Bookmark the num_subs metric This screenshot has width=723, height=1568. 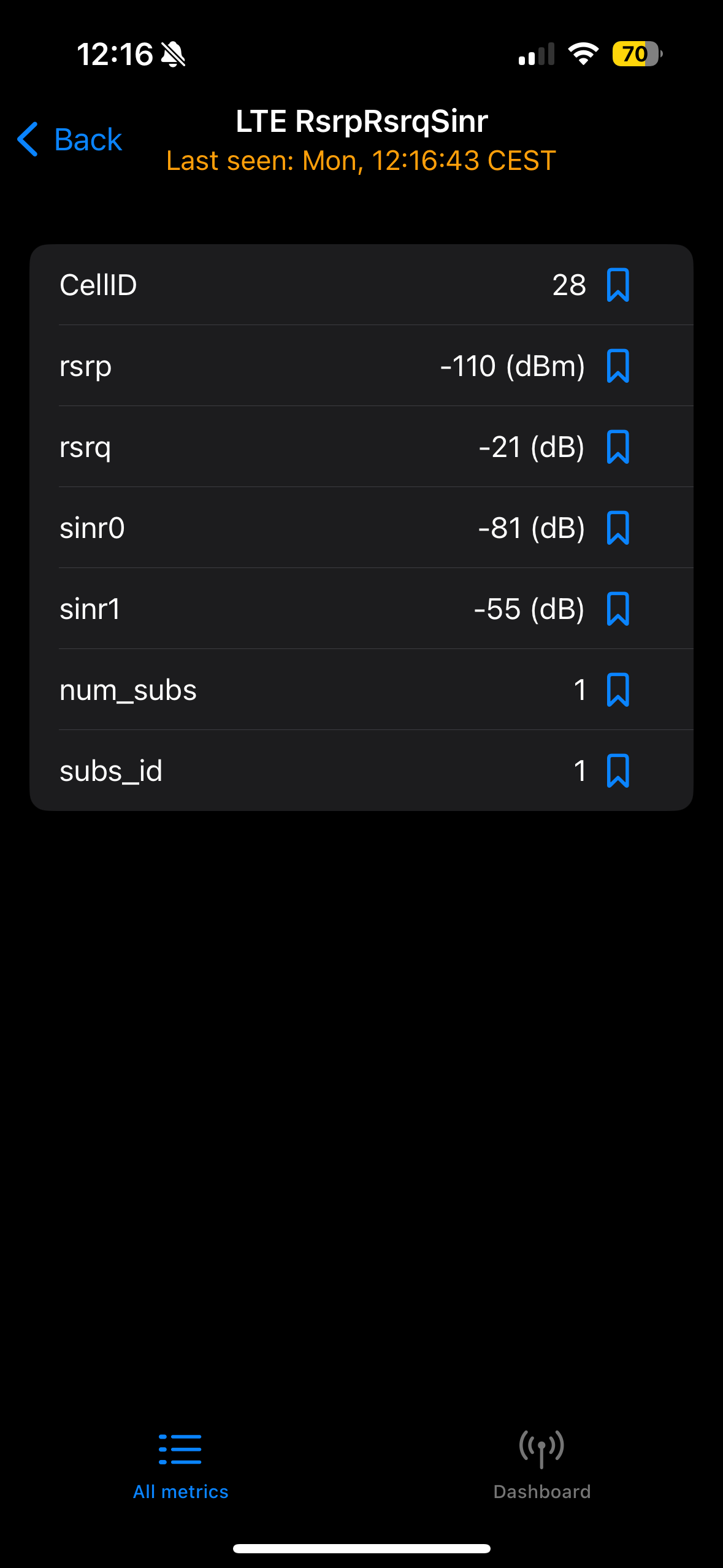tap(618, 690)
